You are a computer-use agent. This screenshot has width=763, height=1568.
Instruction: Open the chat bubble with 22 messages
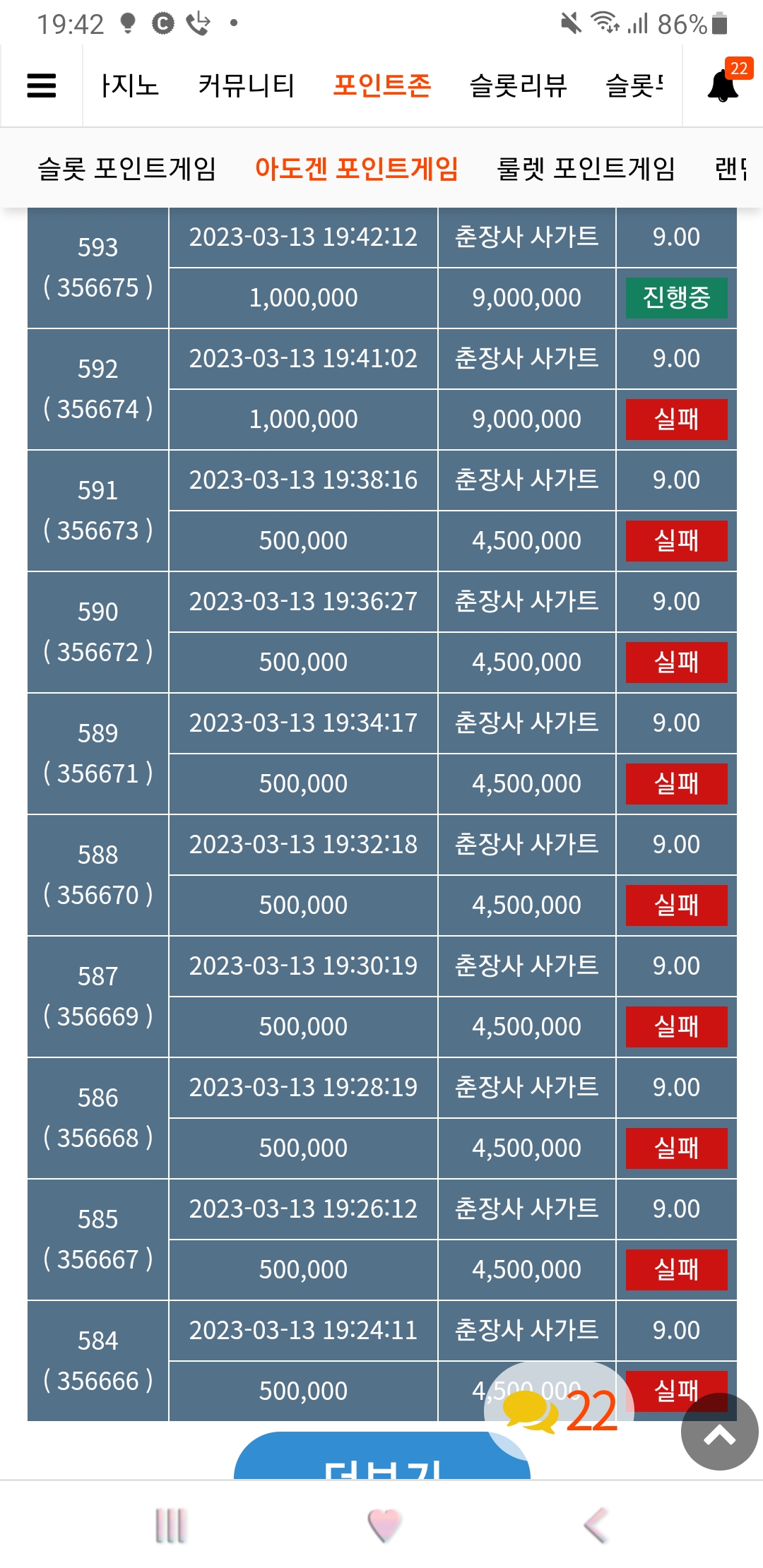click(x=558, y=1410)
